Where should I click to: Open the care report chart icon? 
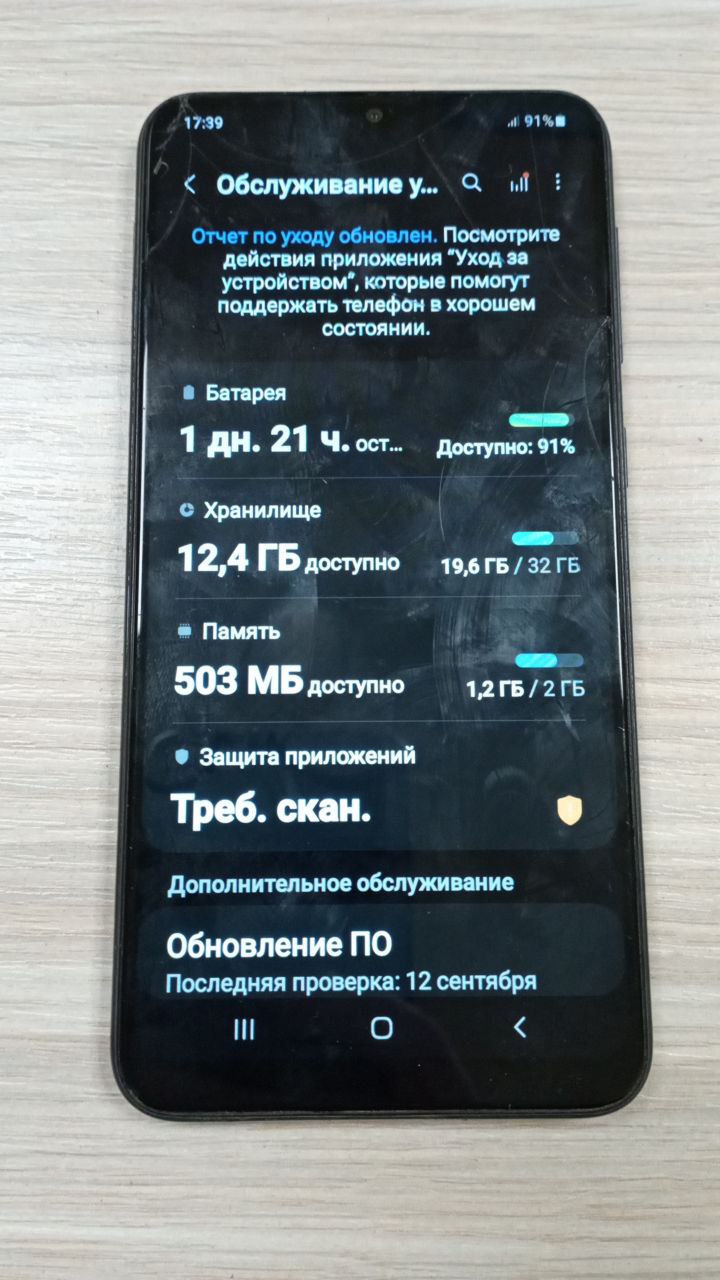click(518, 183)
